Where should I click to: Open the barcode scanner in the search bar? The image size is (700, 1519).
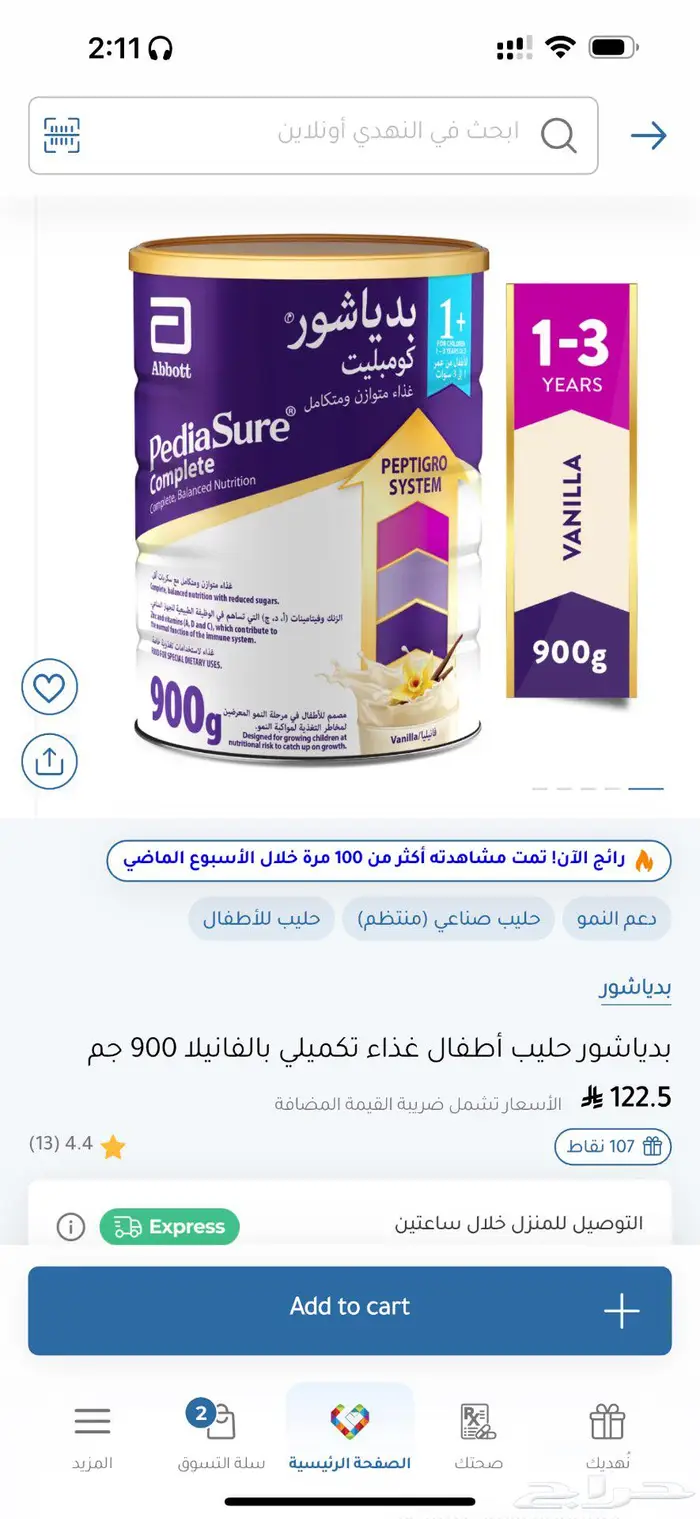click(x=62, y=135)
